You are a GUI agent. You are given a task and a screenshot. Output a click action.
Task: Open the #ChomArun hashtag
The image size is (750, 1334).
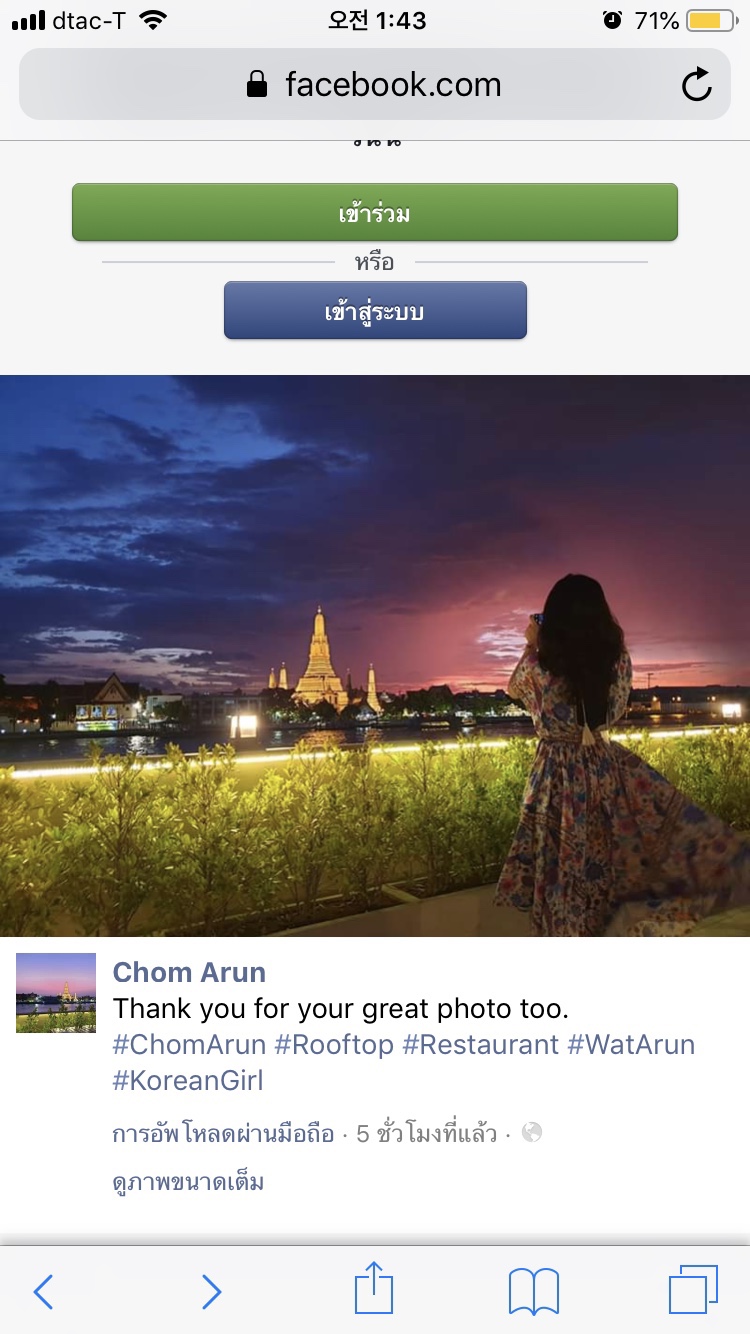point(189,1045)
